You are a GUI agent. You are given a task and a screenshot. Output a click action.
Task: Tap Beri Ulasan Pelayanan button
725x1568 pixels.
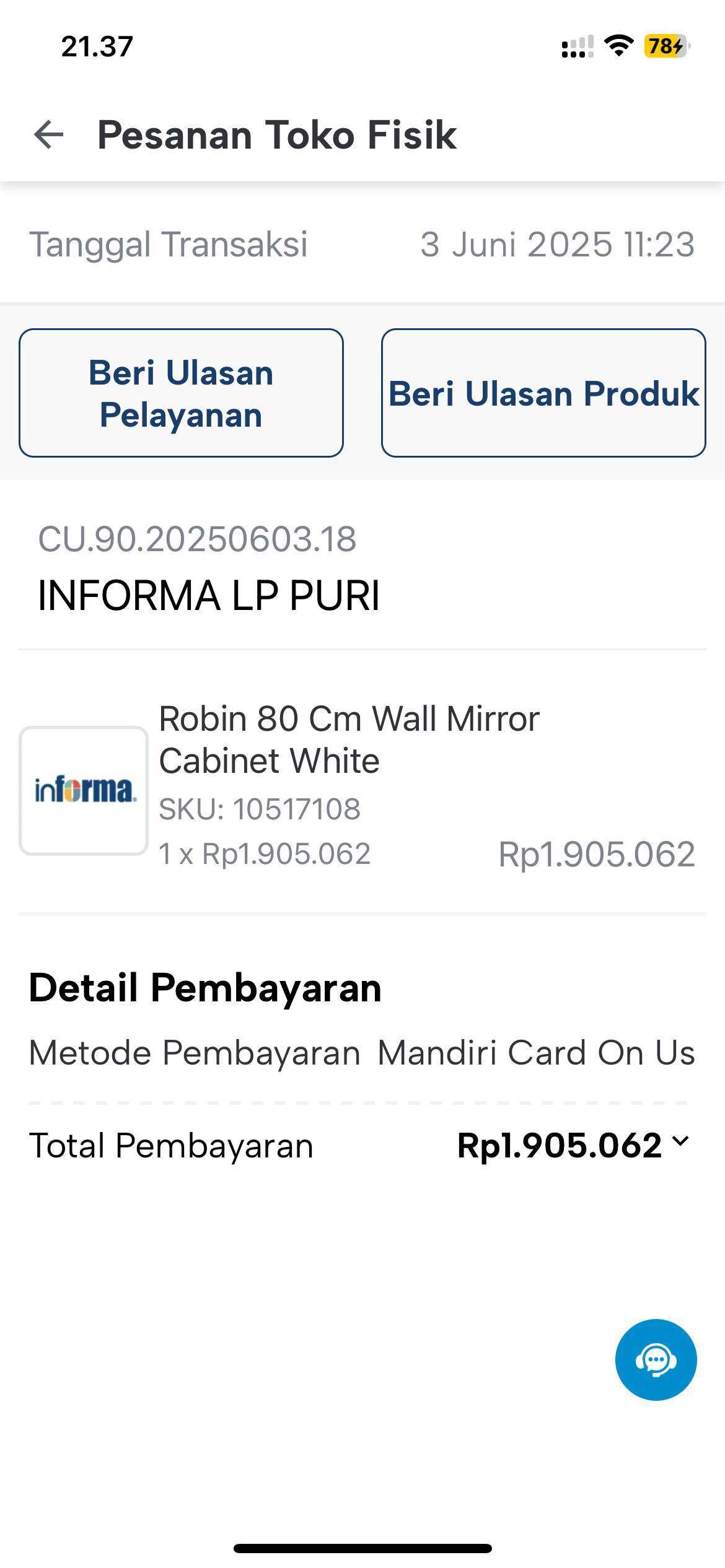[x=181, y=393]
